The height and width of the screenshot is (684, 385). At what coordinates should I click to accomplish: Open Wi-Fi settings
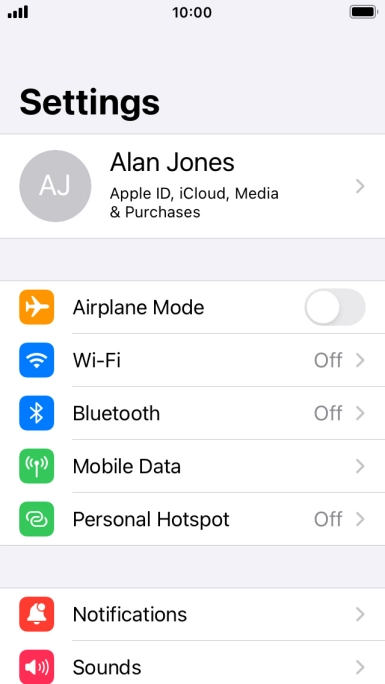tap(192, 360)
